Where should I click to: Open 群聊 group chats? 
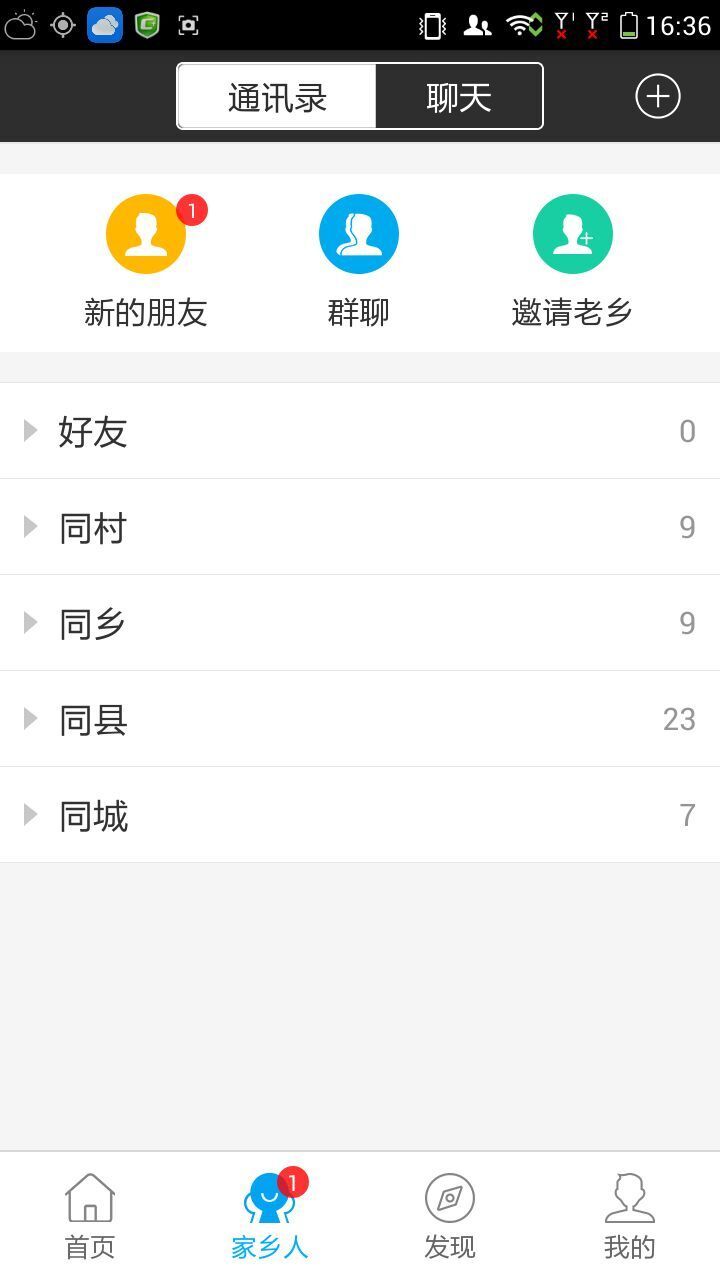point(359,260)
